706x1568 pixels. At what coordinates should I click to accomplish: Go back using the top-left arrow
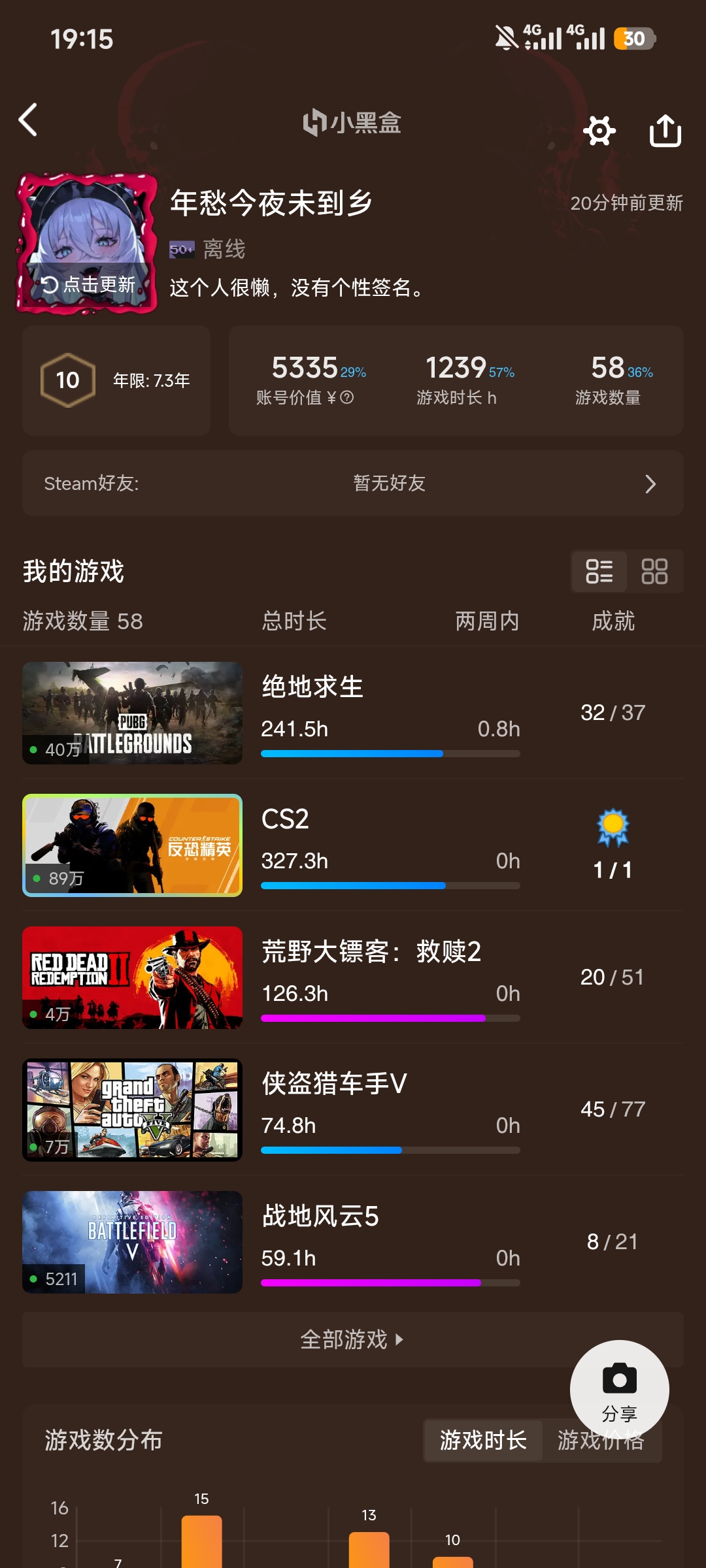pyautogui.click(x=28, y=120)
